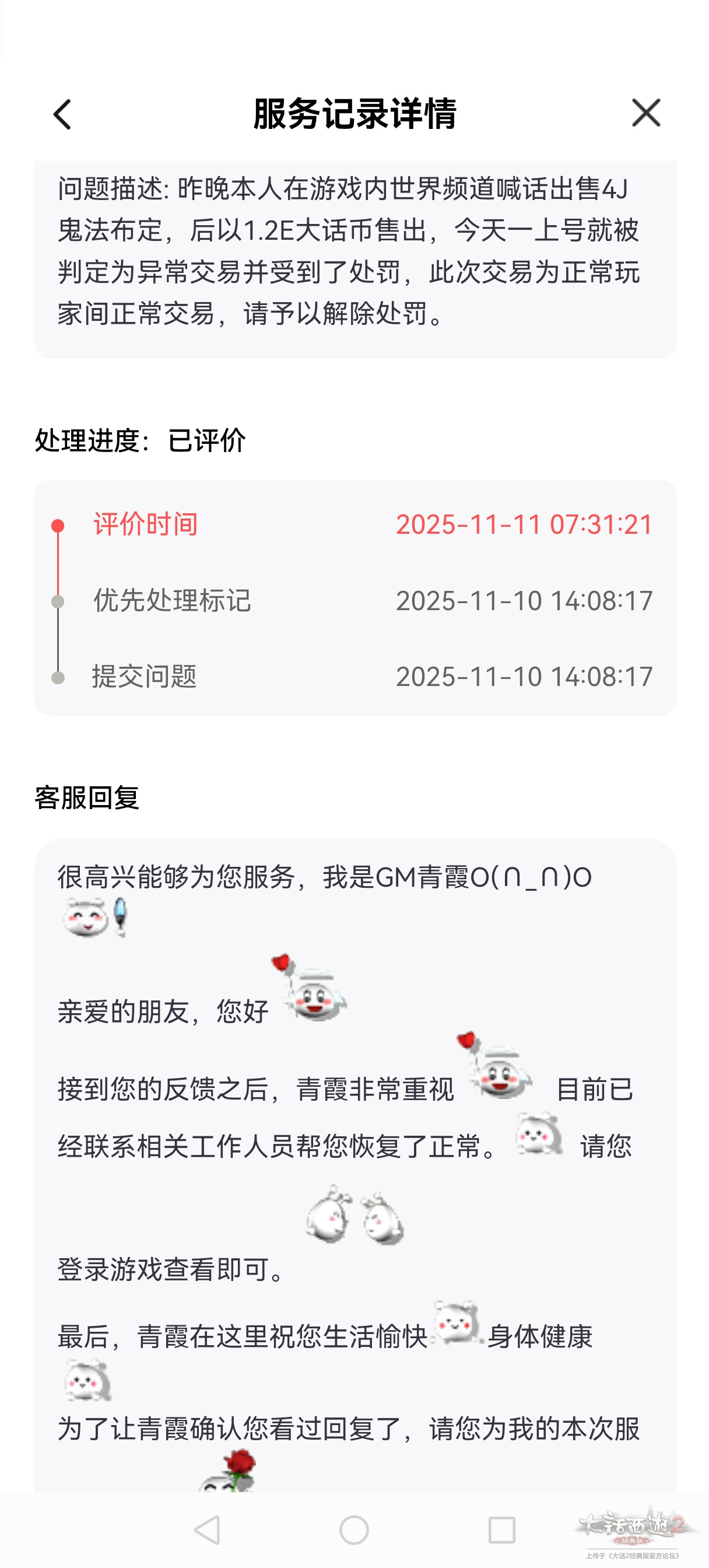Close the 服务记录详情 screen
709x1568 pixels.
(645, 113)
